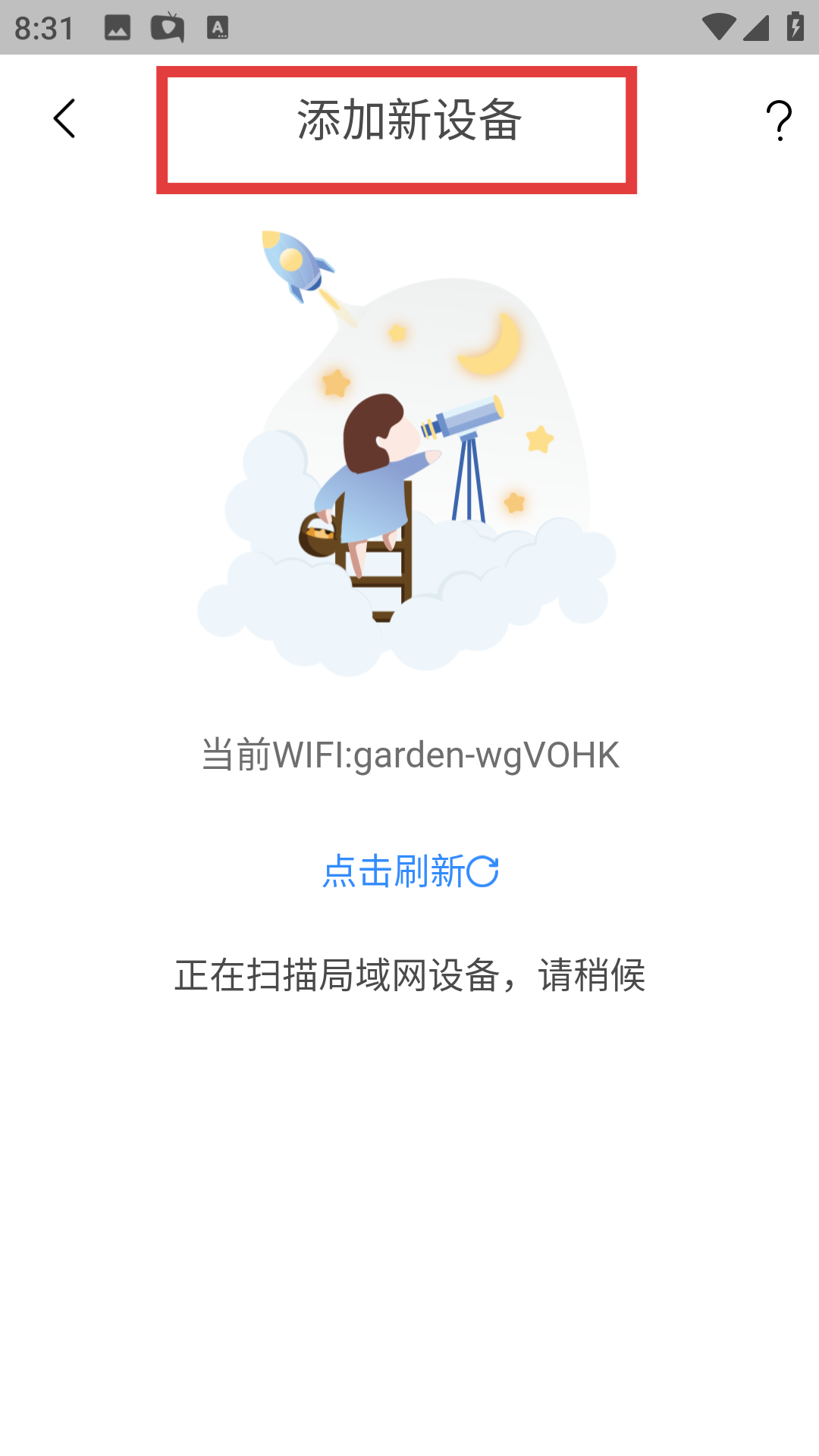
Task: Go back using the top-left arrow
Action: (x=64, y=119)
